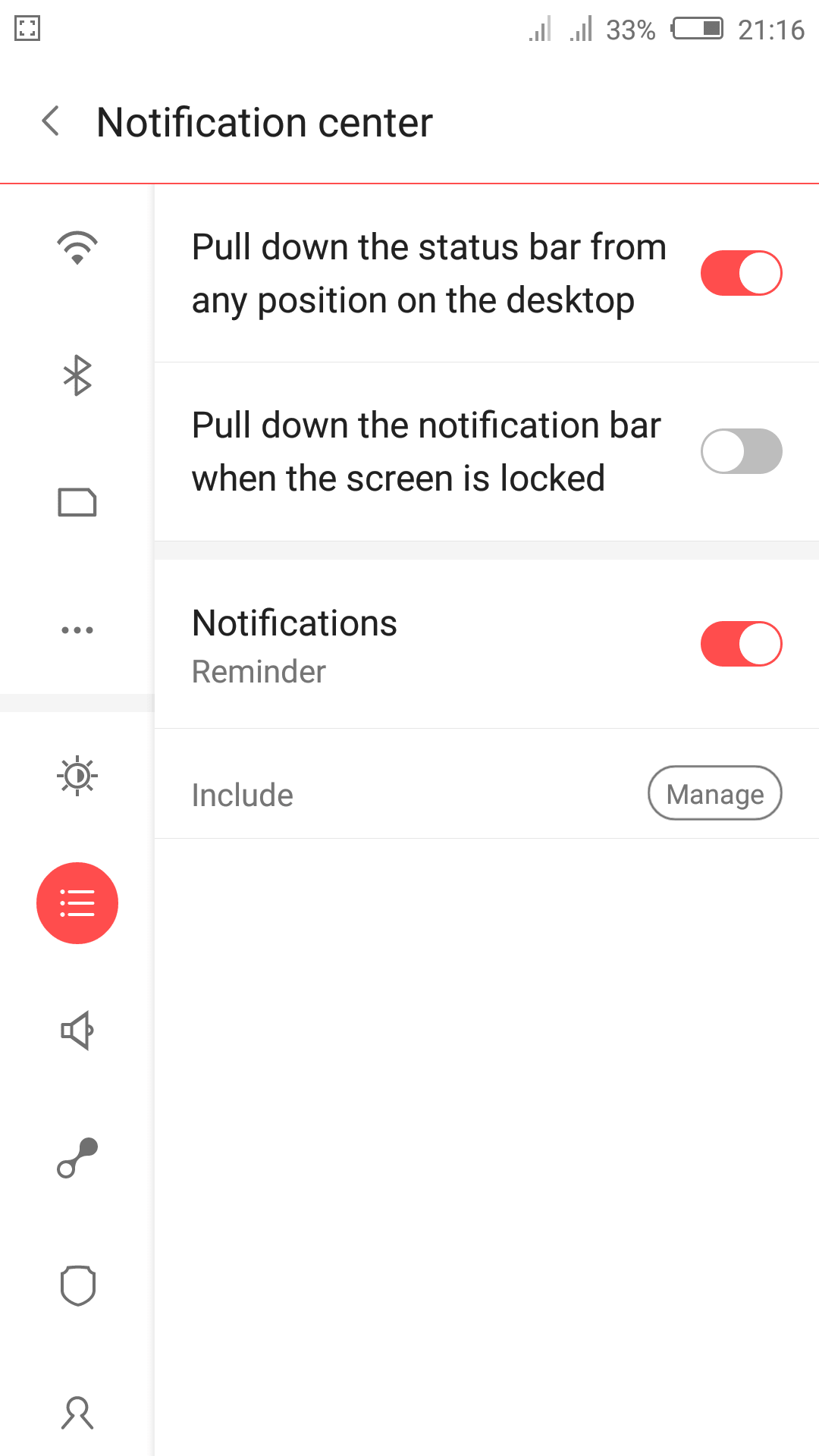
Task: Open the three-dots more settings section
Action: (x=77, y=629)
